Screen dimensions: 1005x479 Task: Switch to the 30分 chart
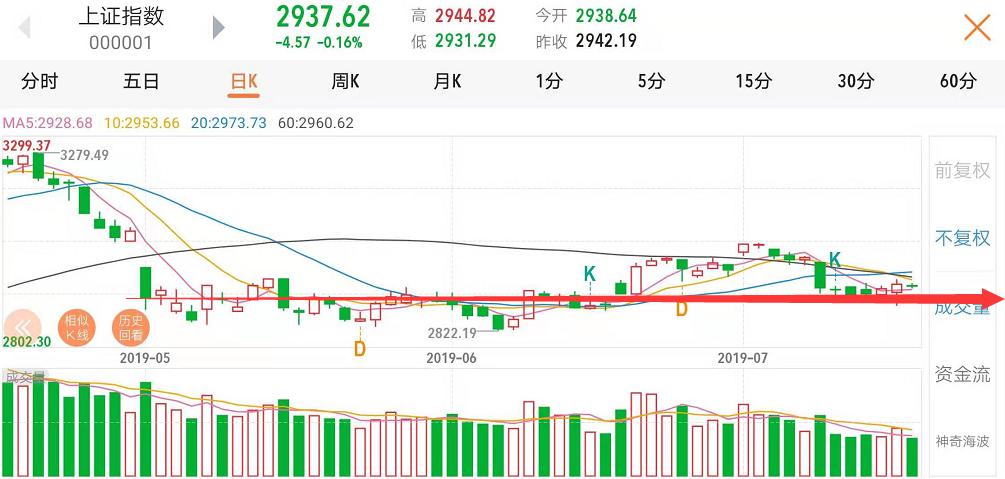click(855, 82)
